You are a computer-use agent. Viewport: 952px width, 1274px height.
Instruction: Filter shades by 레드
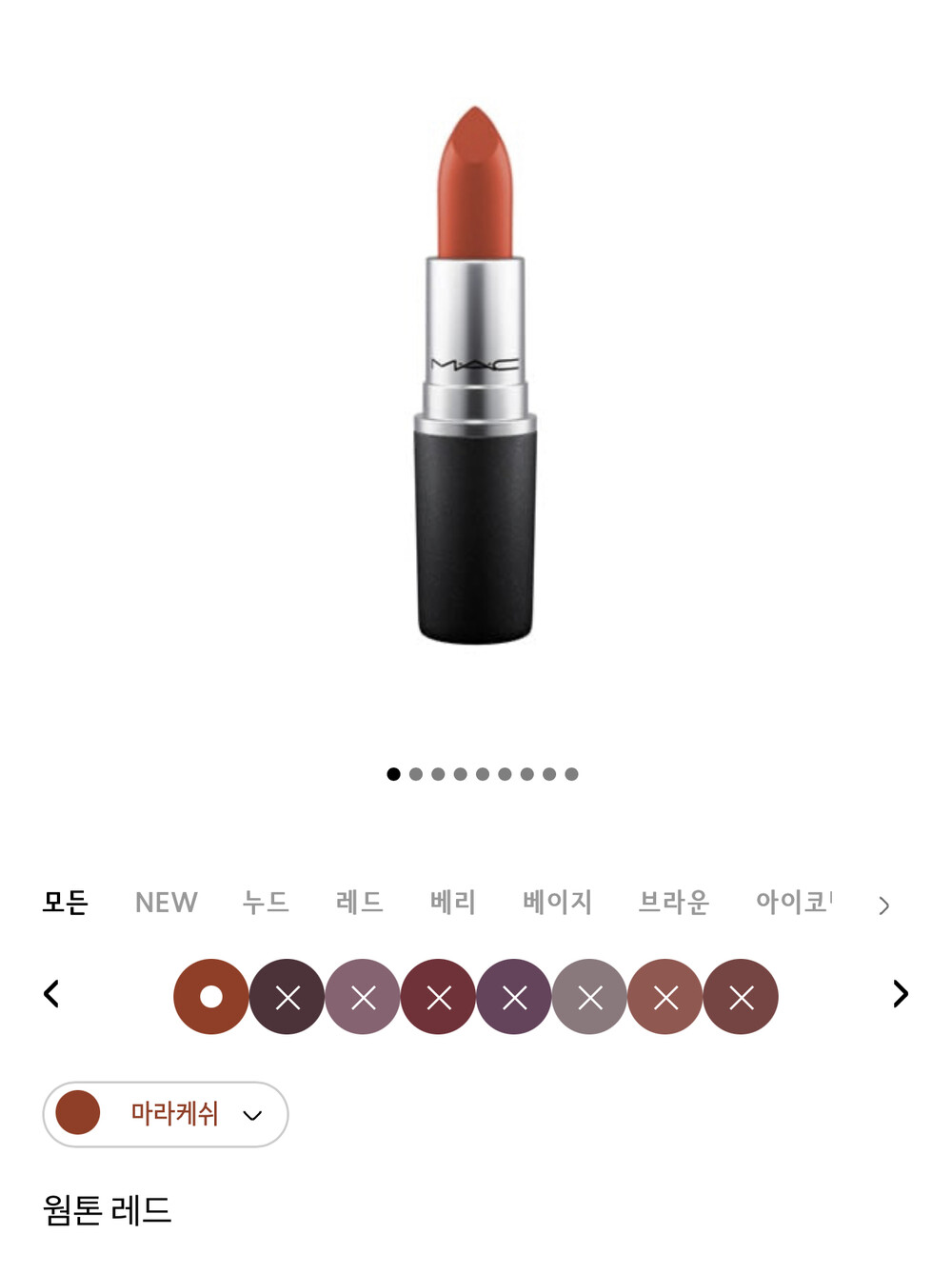(360, 902)
